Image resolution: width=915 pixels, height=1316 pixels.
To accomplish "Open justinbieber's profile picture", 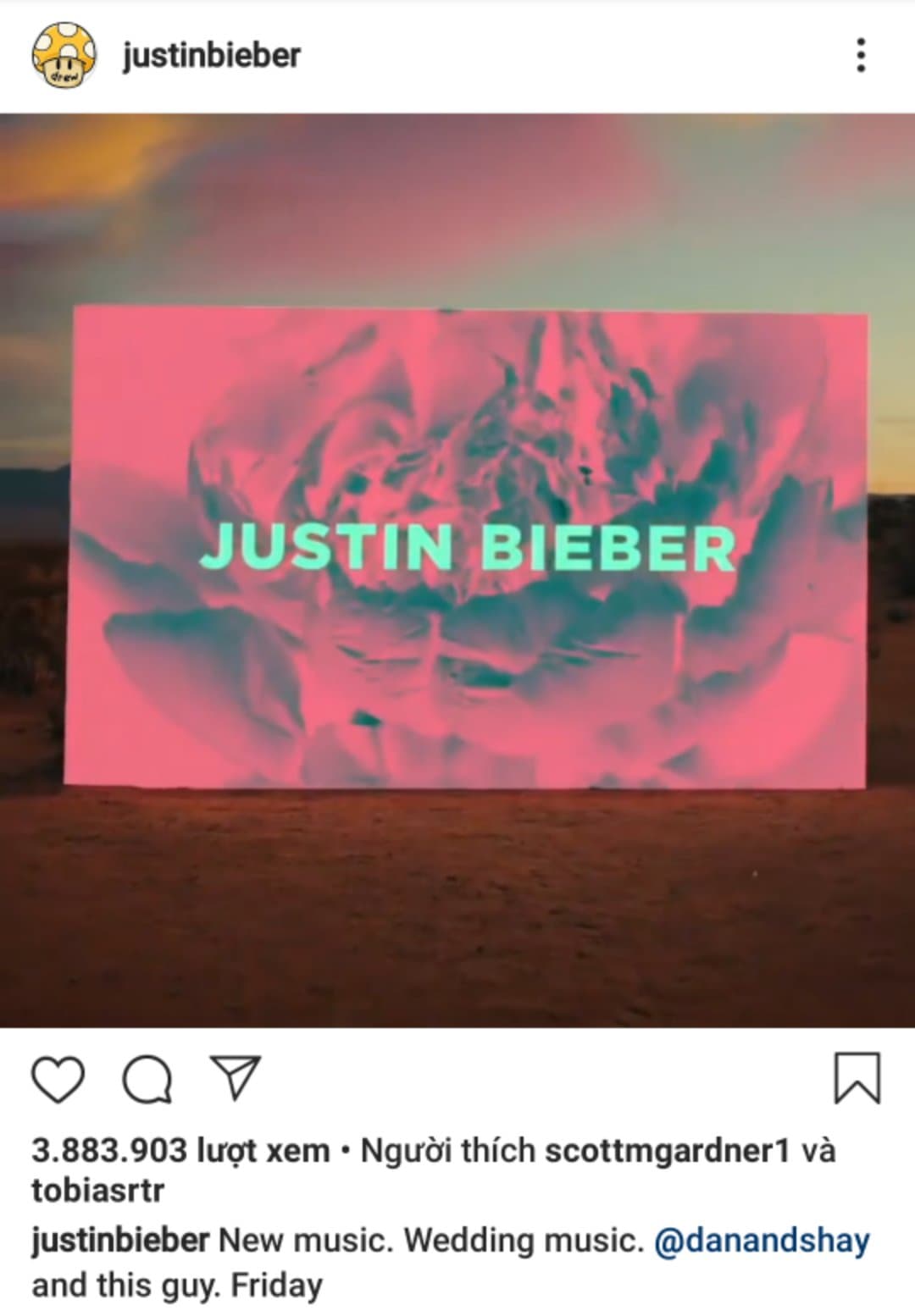I will 64,55.
